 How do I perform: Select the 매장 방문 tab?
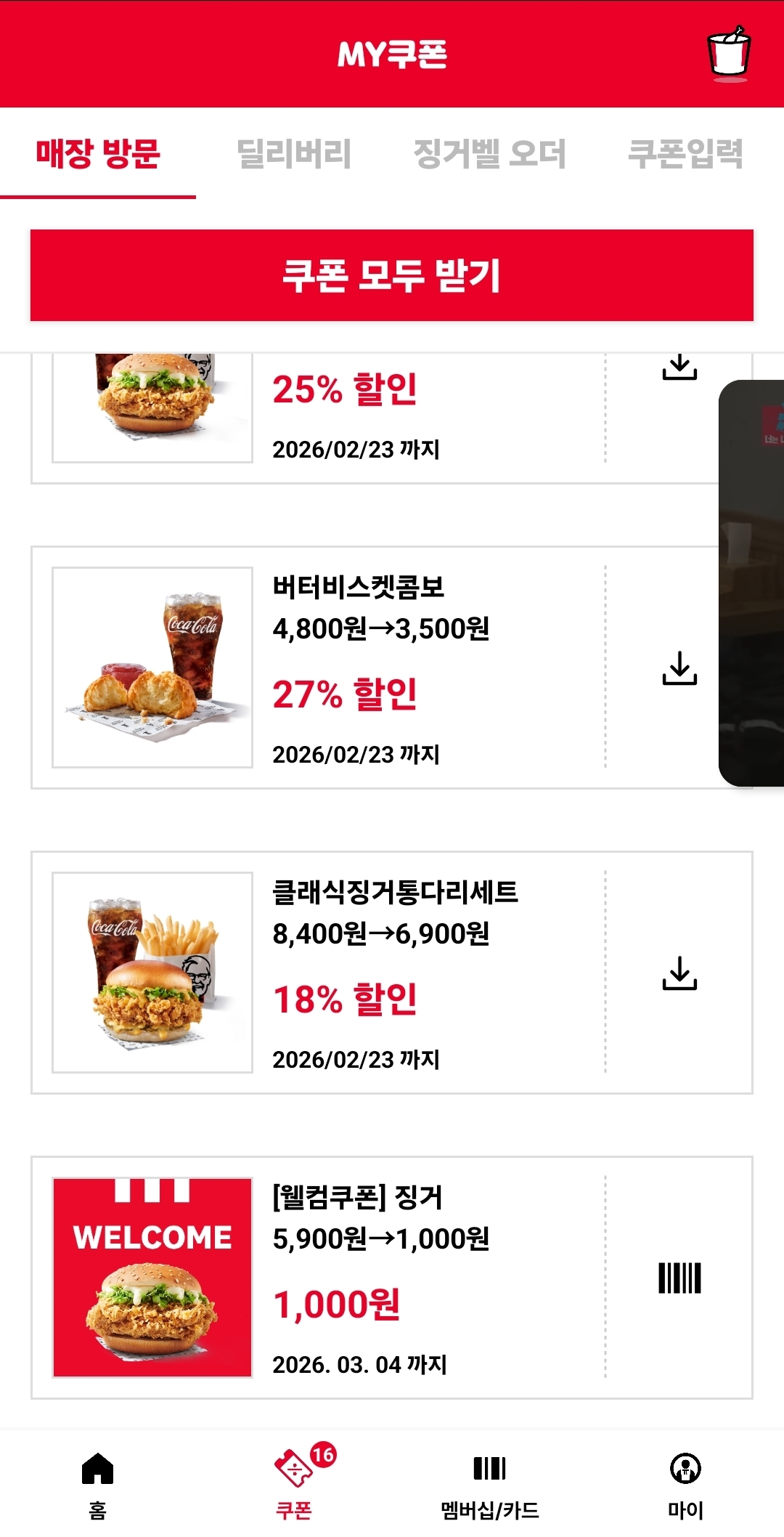tap(98, 154)
